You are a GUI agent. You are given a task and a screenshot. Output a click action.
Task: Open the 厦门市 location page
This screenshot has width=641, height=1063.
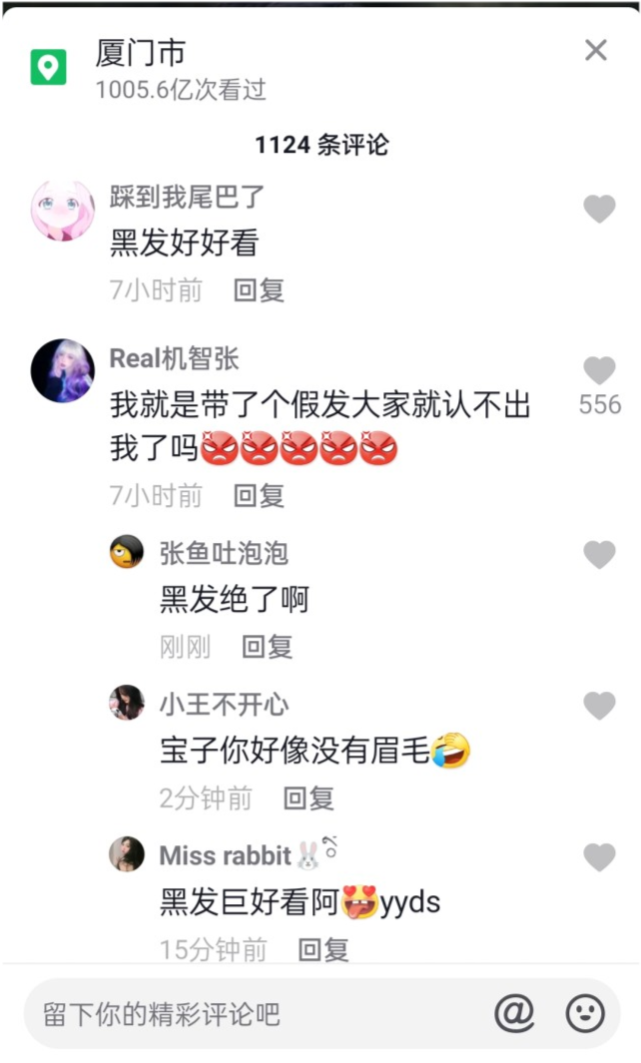pyautogui.click(x=140, y=52)
